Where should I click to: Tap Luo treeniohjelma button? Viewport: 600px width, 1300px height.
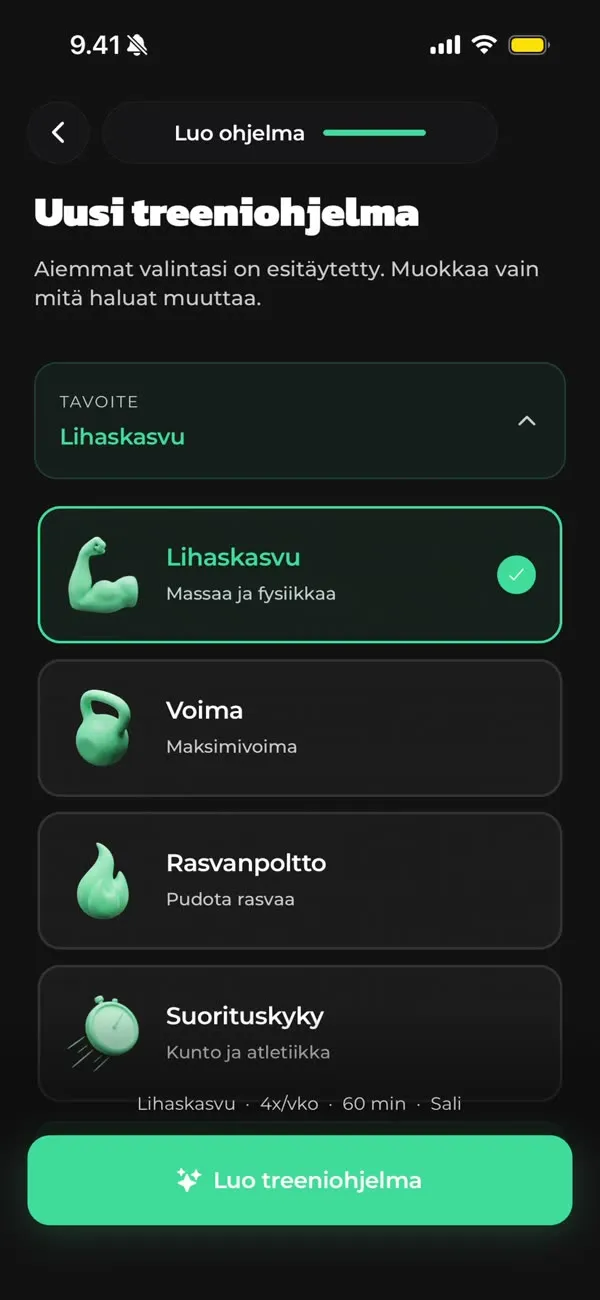pyautogui.click(x=300, y=1180)
